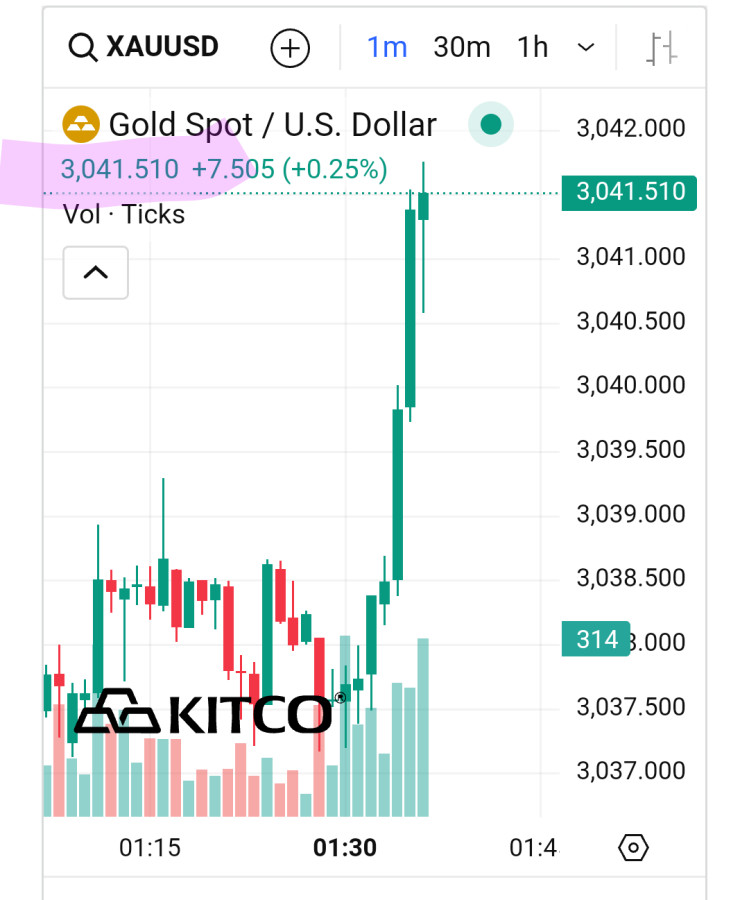Image resolution: width=749 pixels, height=900 pixels.
Task: Select the 1m timeframe
Action: 387,47
